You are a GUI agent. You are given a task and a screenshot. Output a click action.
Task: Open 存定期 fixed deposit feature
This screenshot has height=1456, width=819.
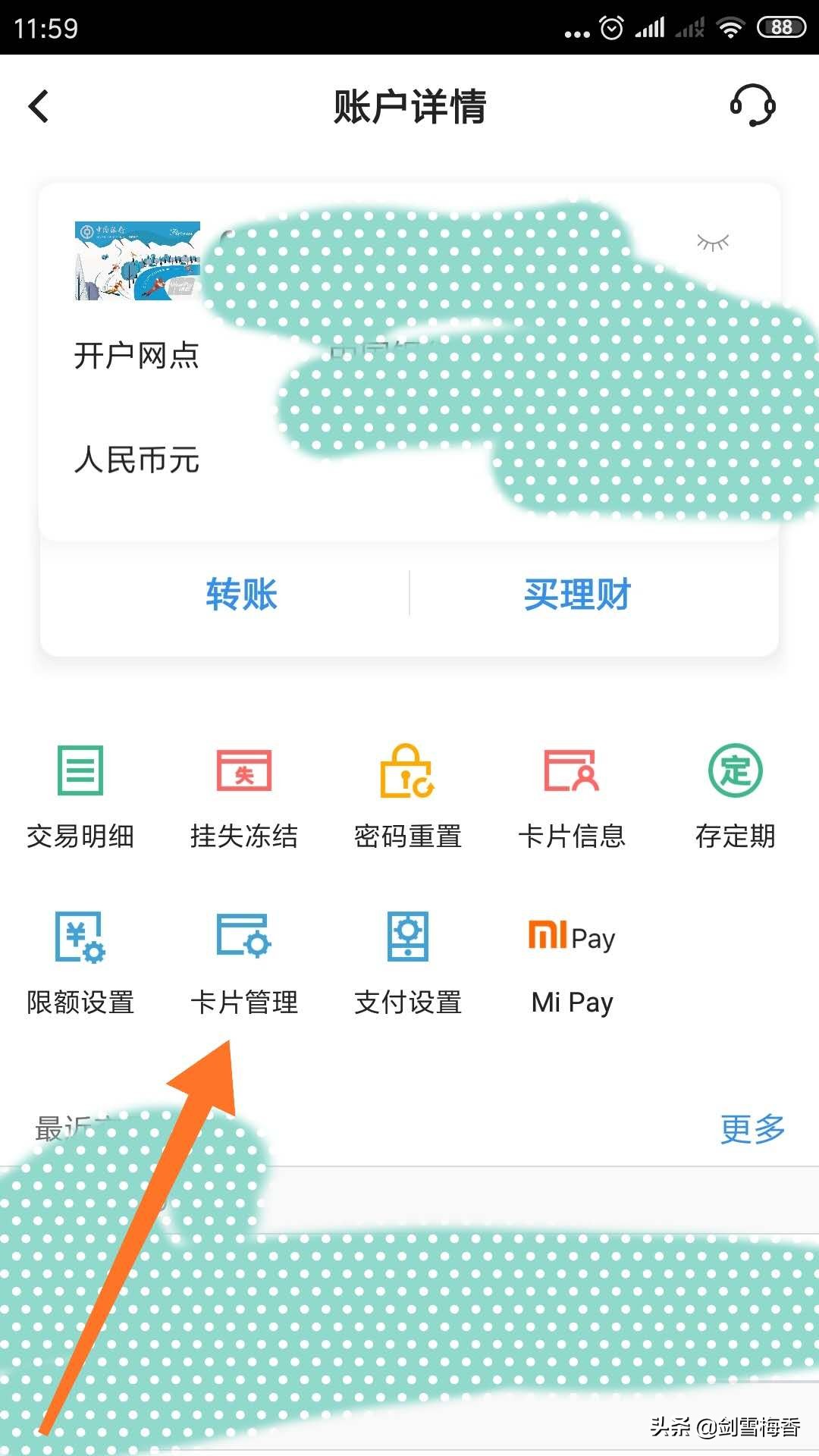[734, 796]
